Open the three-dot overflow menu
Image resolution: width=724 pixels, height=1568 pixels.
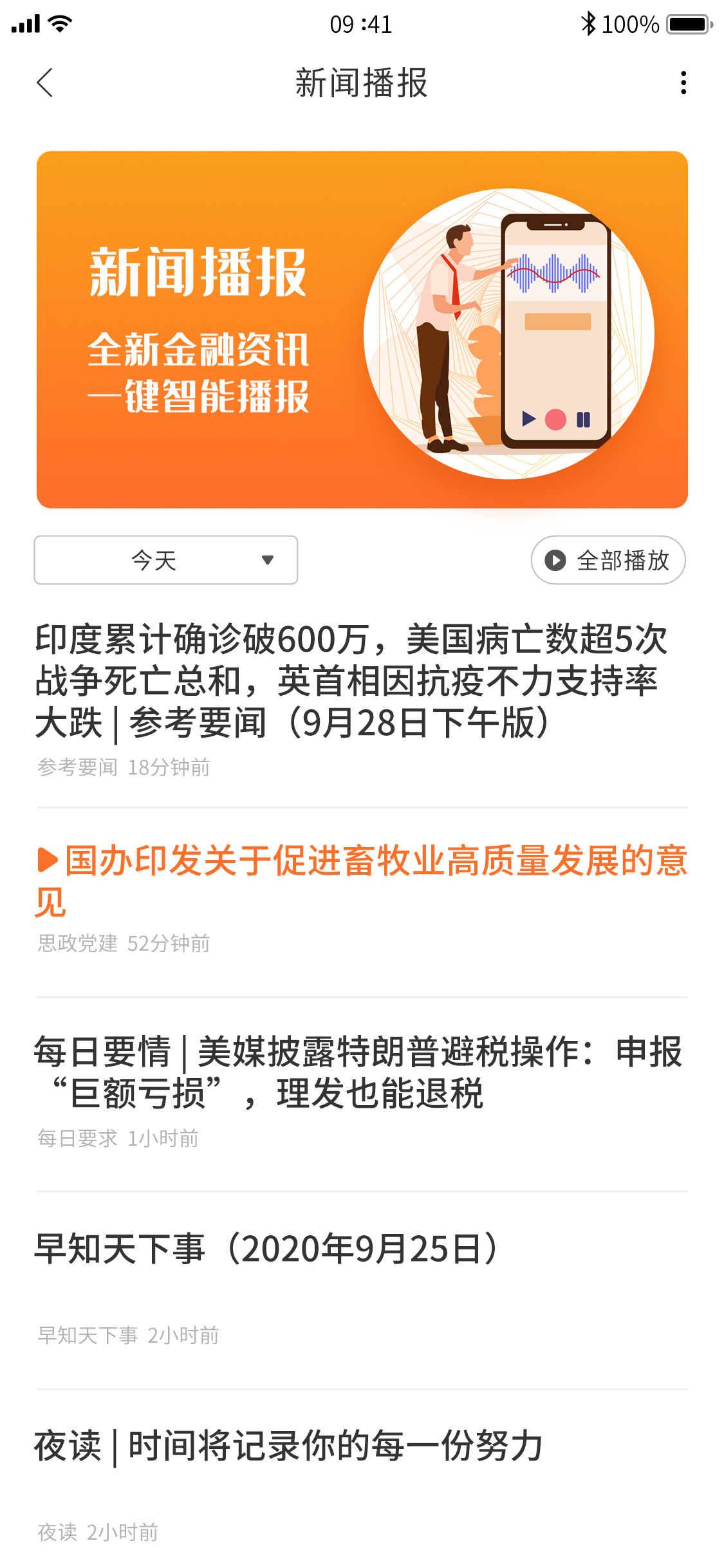coord(683,83)
